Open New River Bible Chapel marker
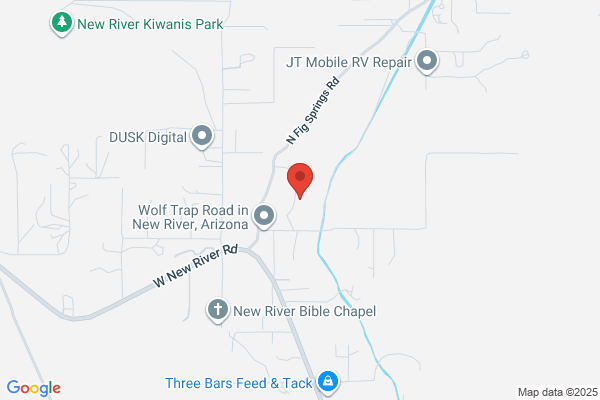Viewport: 600px width, 400px height. [x=218, y=310]
